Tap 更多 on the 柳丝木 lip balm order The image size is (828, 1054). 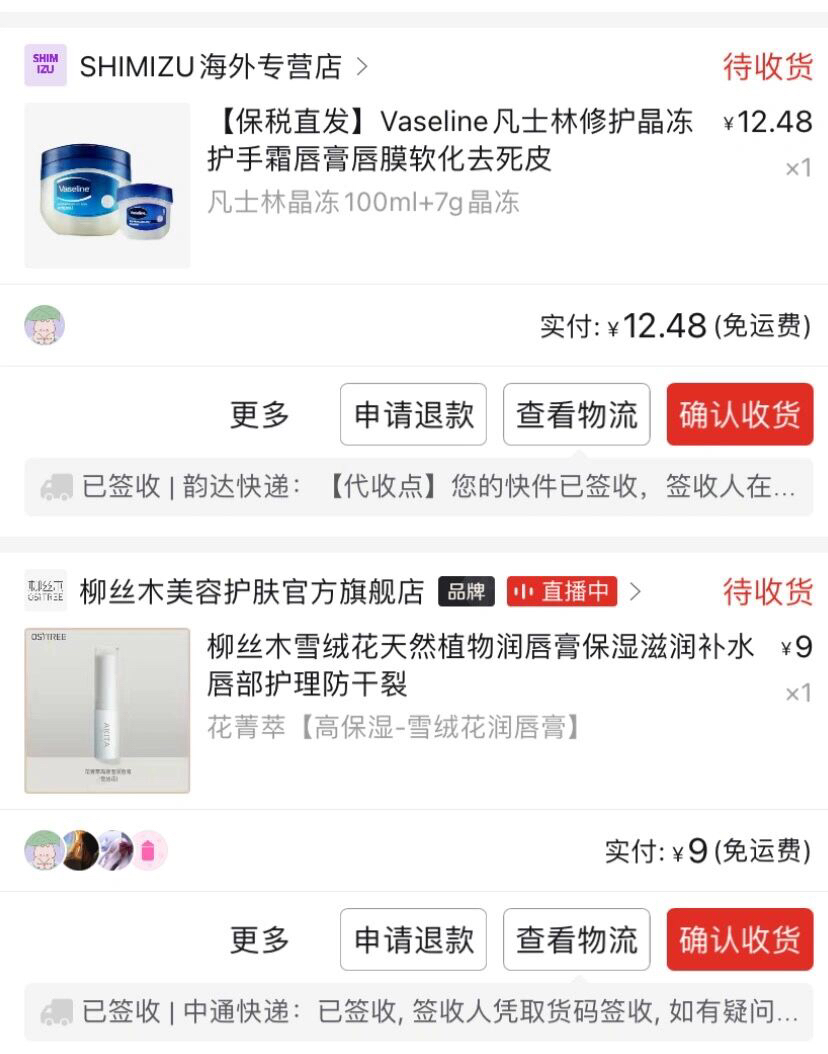click(x=259, y=940)
